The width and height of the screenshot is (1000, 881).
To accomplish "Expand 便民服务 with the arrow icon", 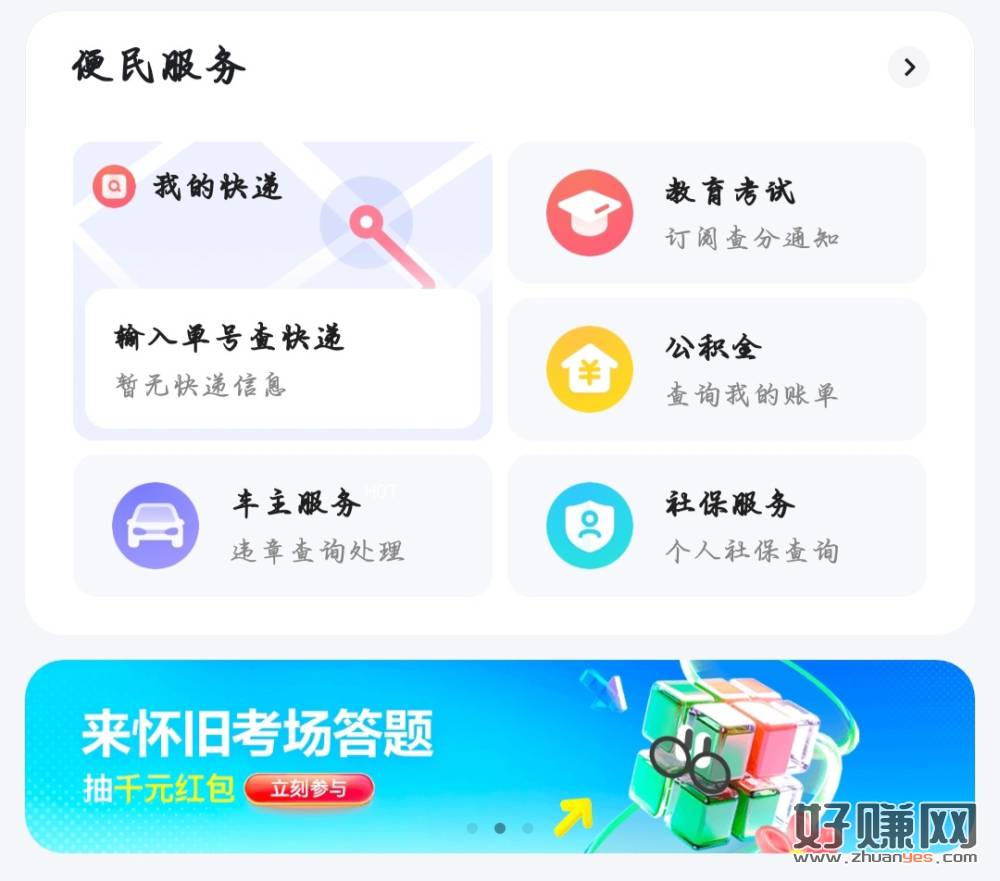I will 908,68.
